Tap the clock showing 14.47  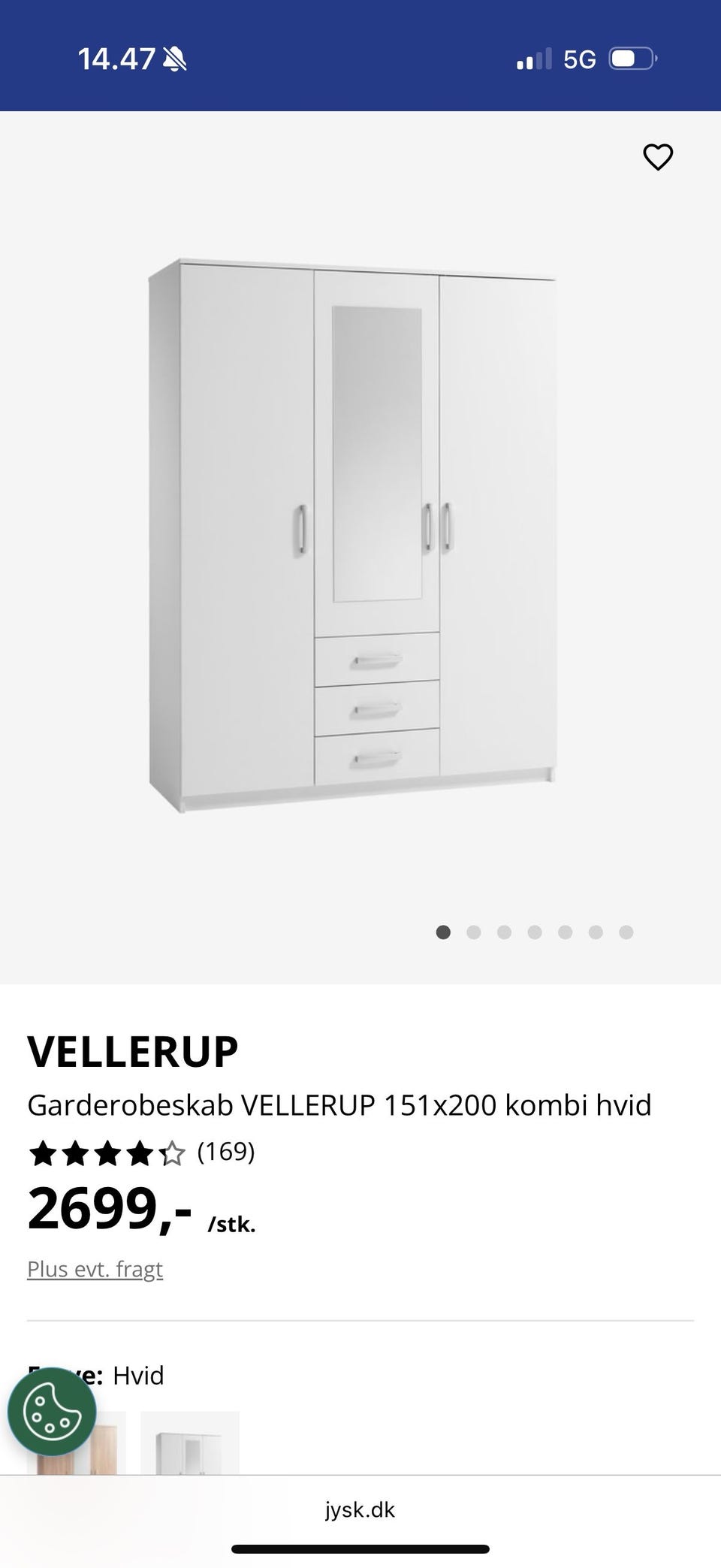pos(116,58)
